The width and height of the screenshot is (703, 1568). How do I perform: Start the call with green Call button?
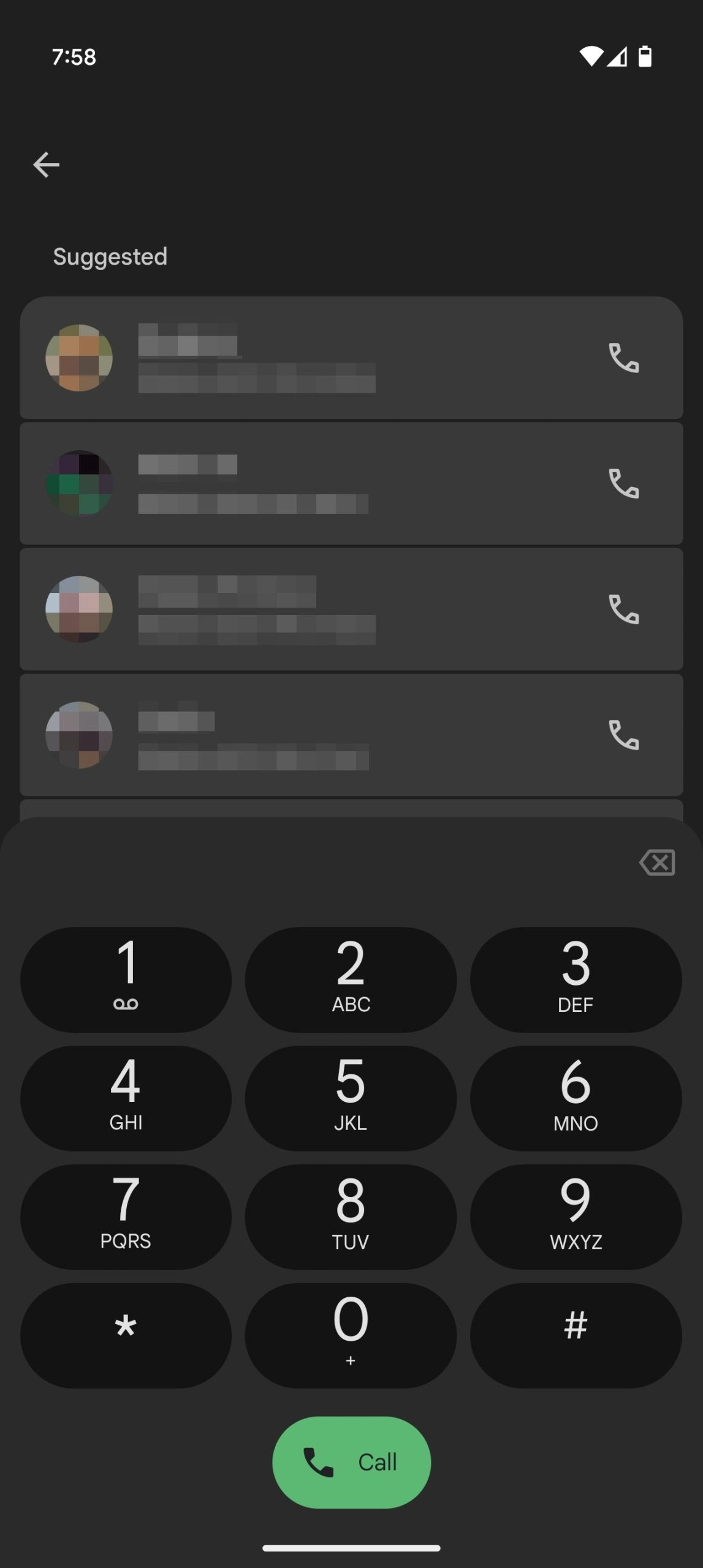[x=351, y=1462]
